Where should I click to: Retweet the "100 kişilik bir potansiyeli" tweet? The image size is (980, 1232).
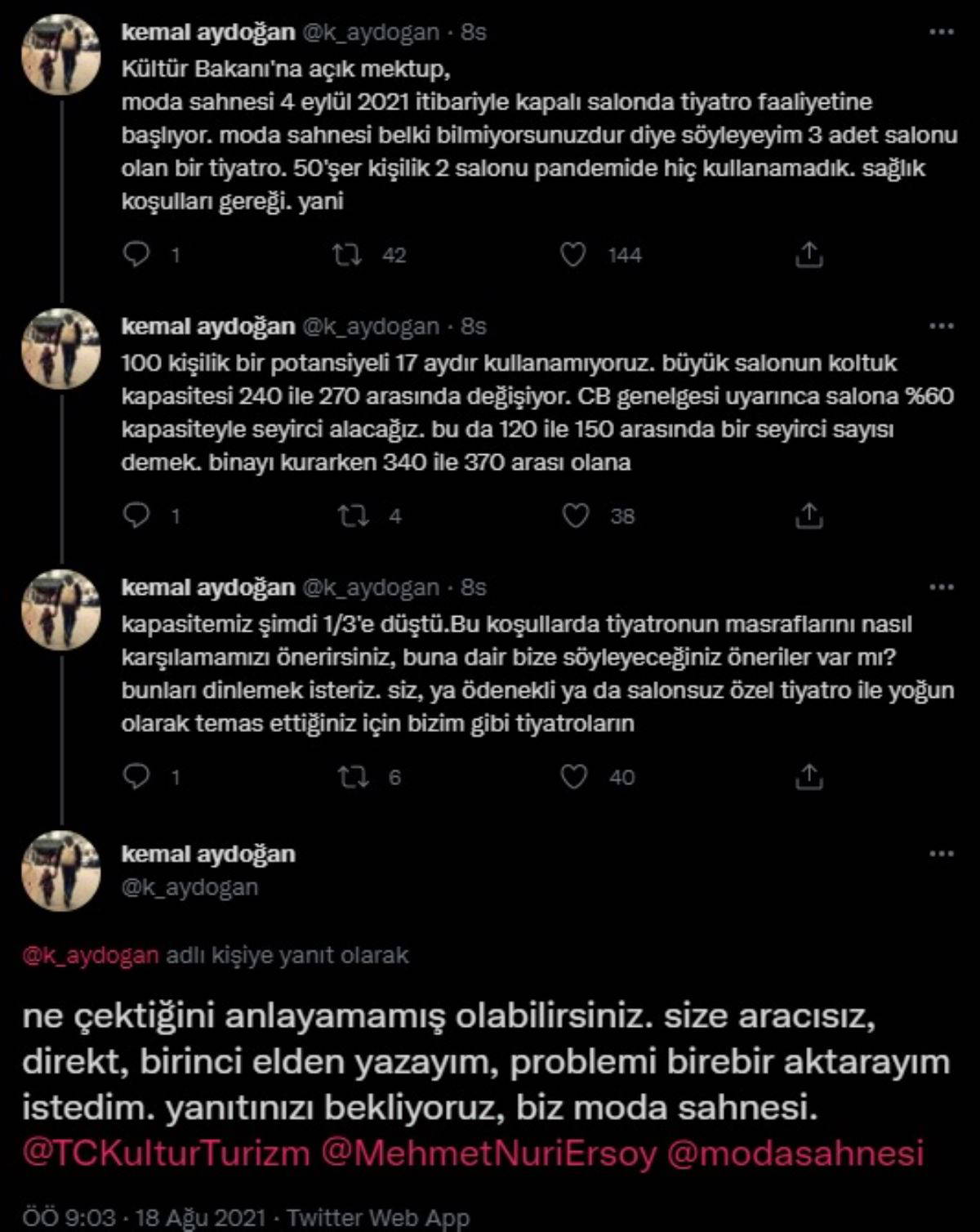[353, 516]
